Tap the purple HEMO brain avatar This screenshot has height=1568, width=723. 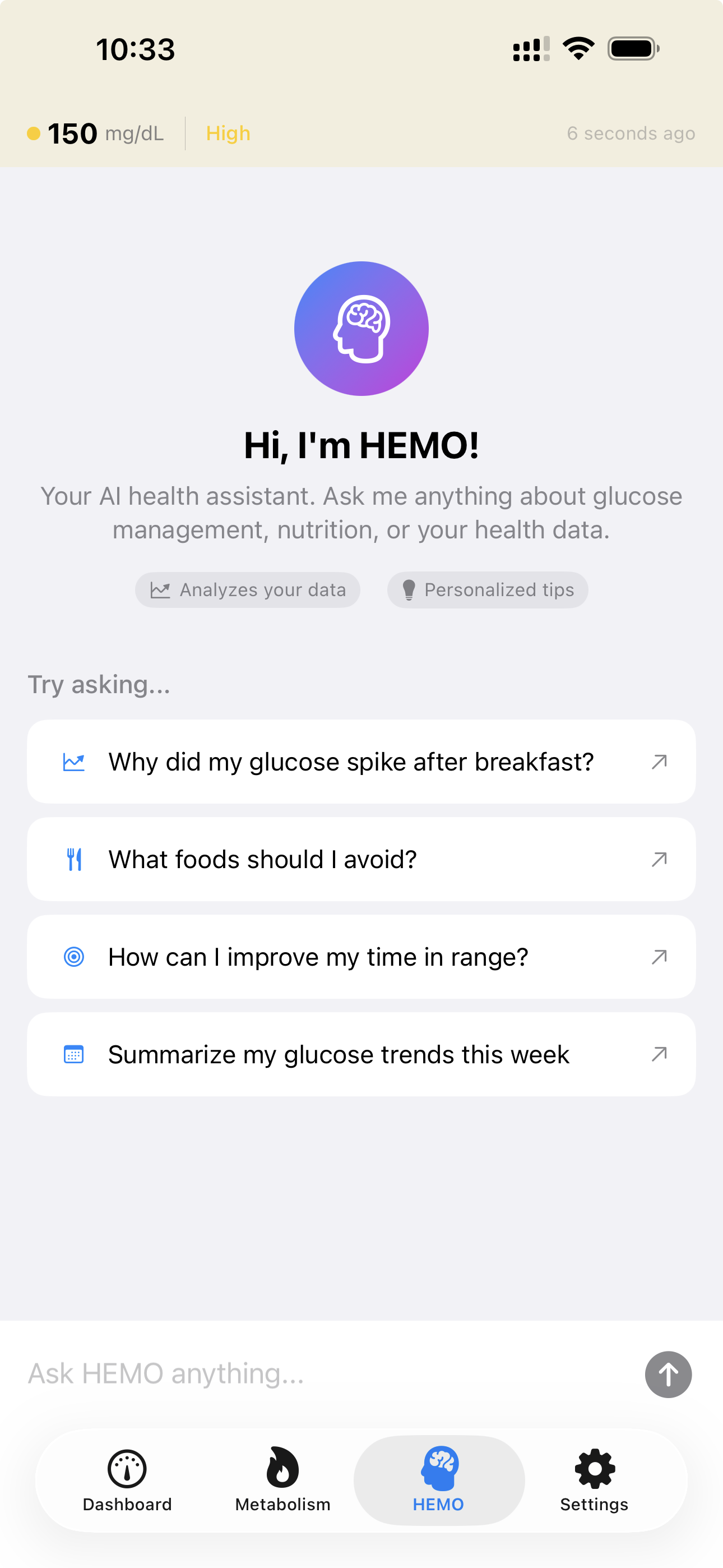pyautogui.click(x=361, y=329)
